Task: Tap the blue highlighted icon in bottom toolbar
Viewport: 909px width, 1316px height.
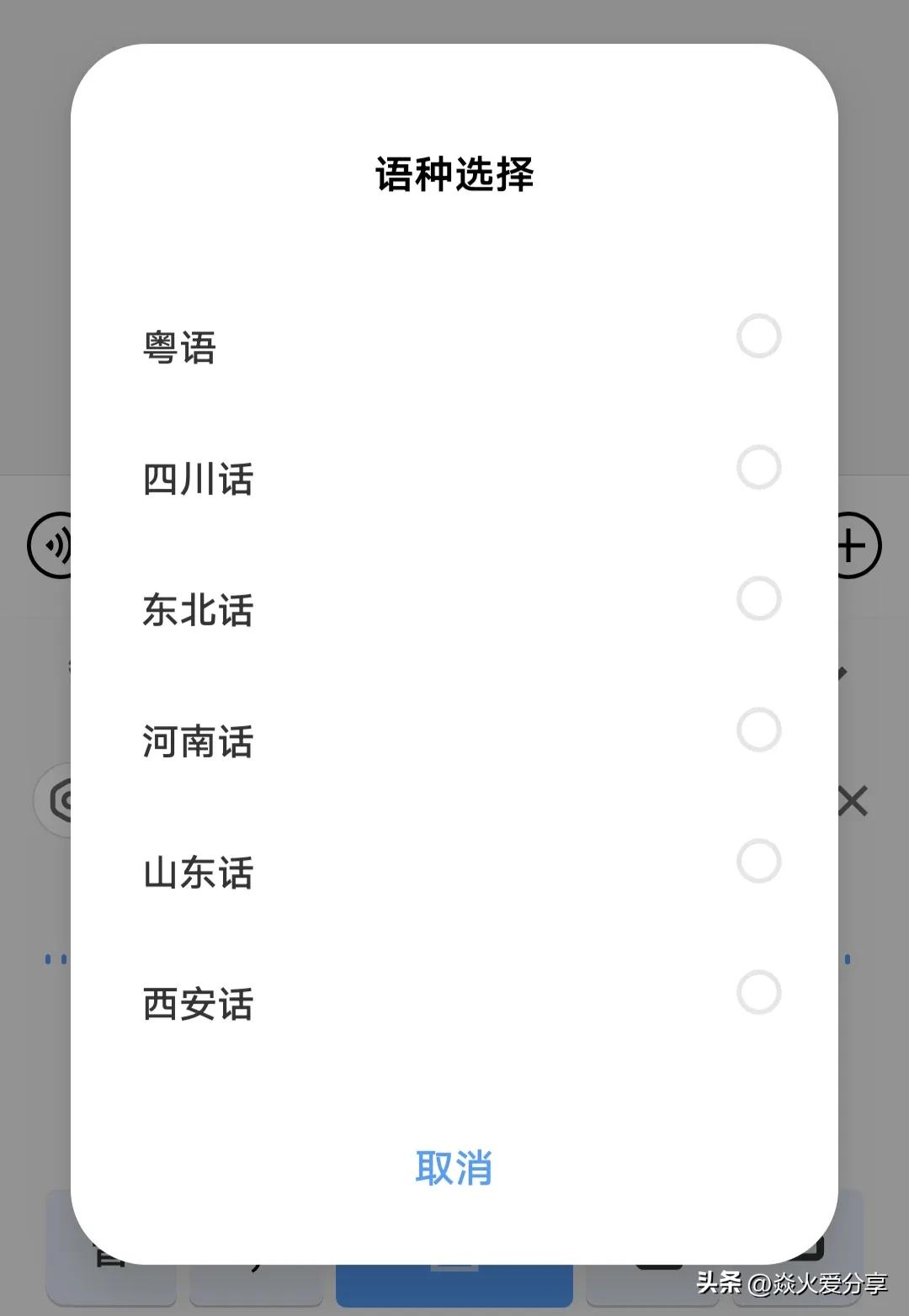Action: 453,1279
